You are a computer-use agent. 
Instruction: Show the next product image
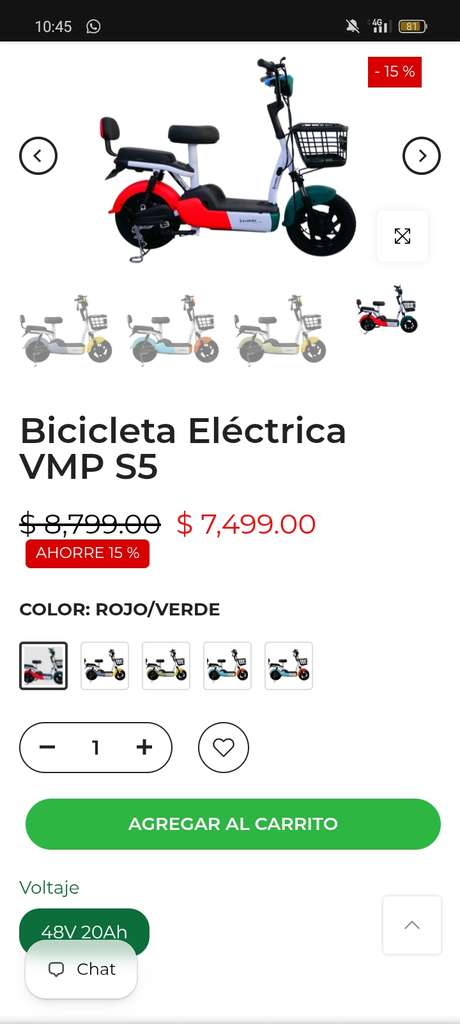coord(421,155)
